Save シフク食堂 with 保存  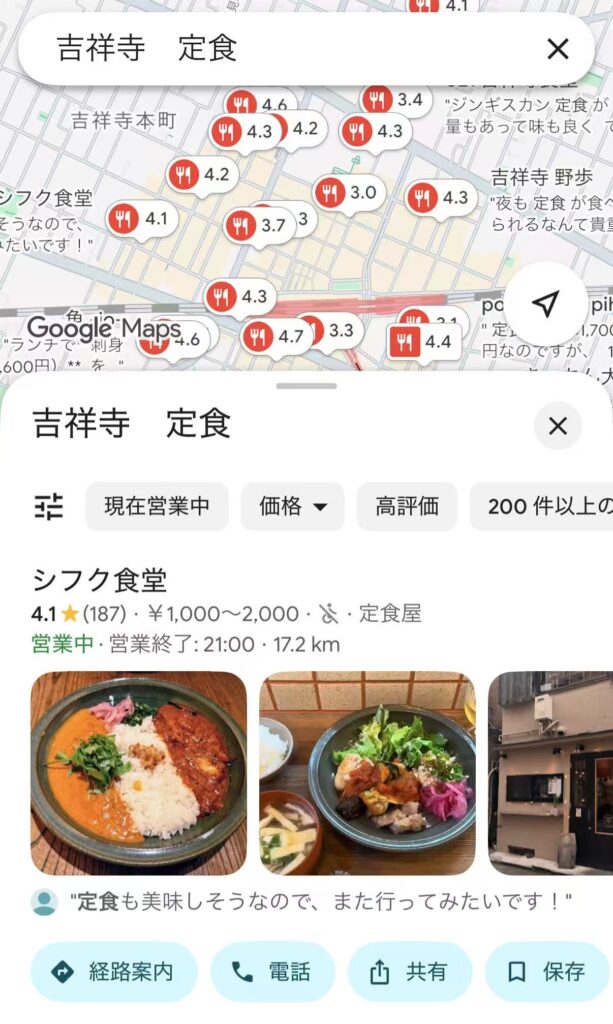[x=548, y=971]
